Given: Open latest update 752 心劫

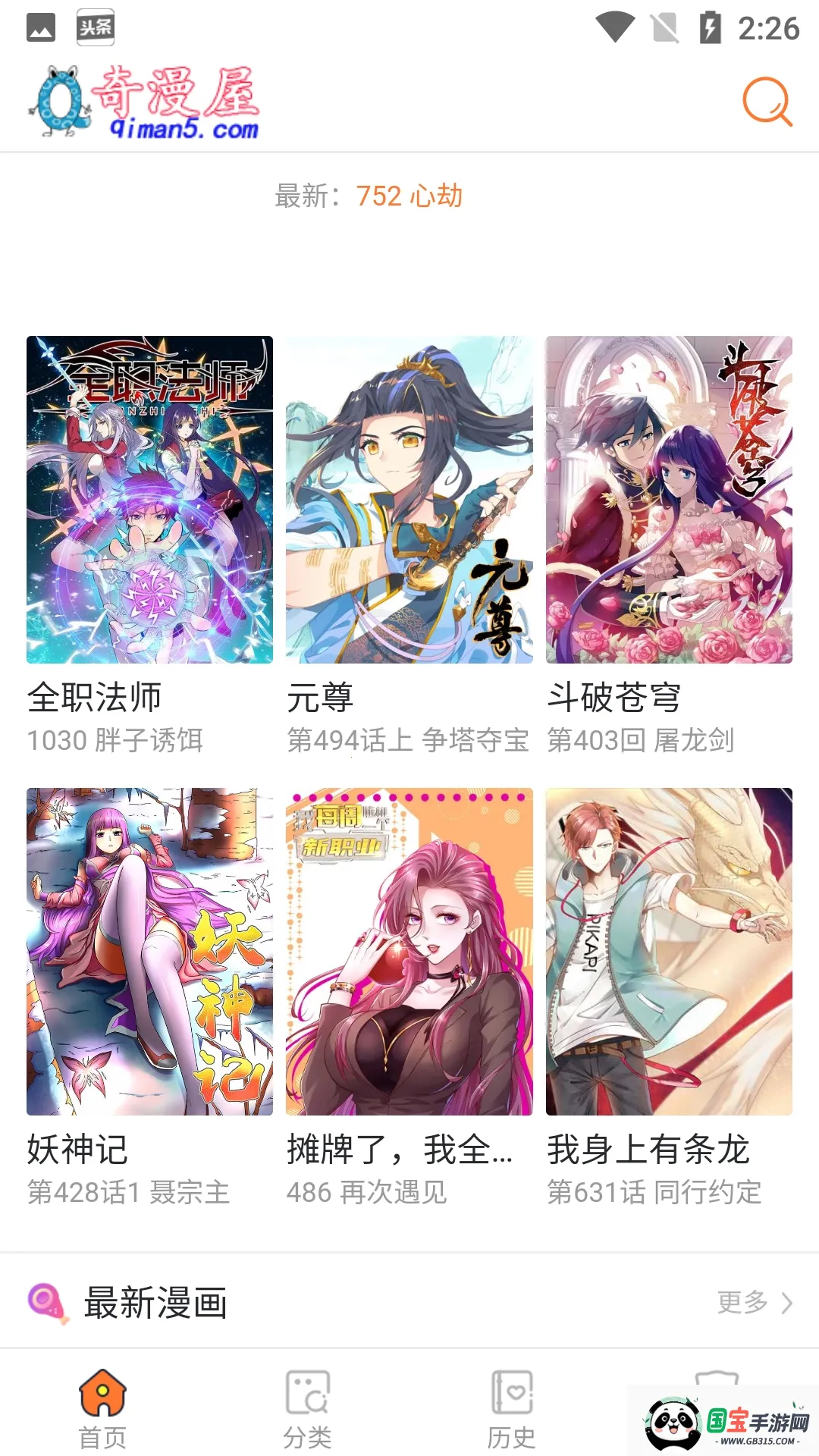Looking at the screenshot, I should (411, 196).
